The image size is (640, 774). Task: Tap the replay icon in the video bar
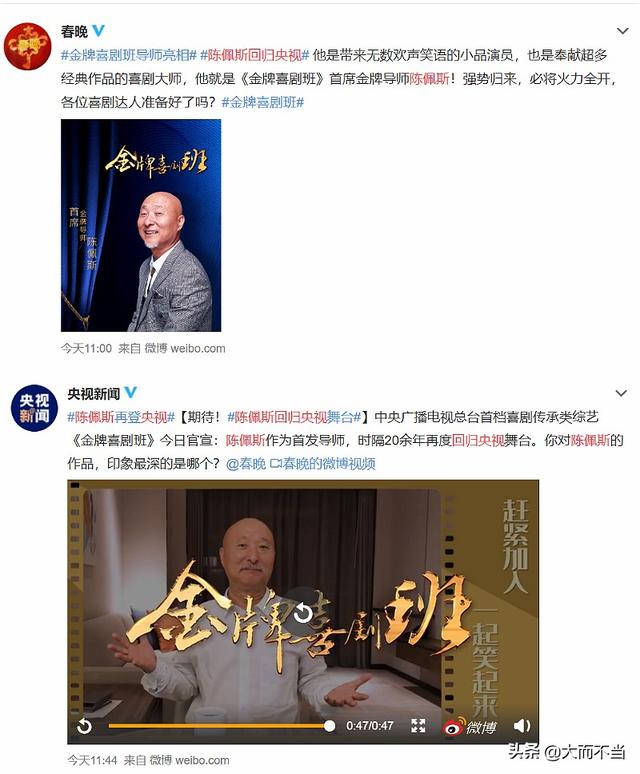85,726
